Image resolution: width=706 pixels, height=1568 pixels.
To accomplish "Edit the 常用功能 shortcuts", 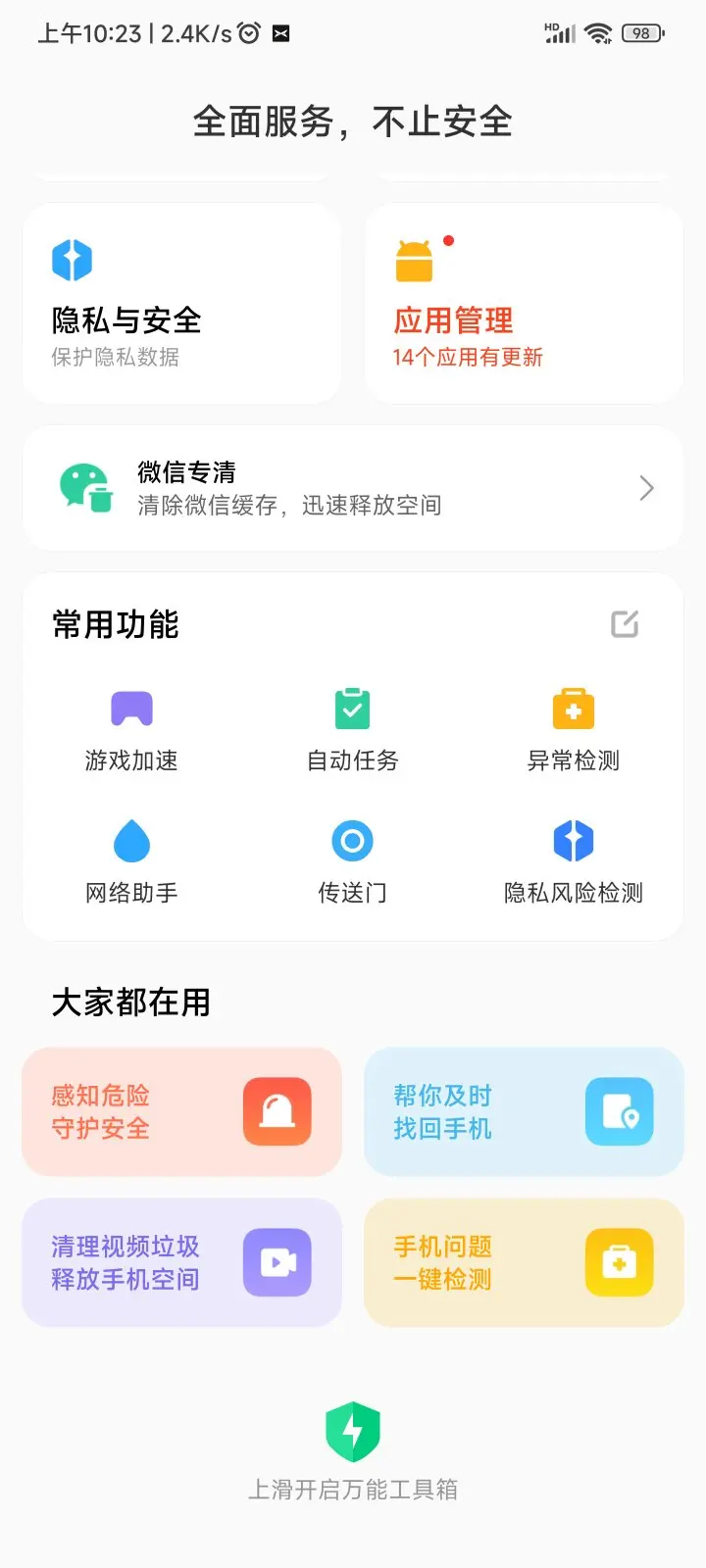I will click(625, 624).
